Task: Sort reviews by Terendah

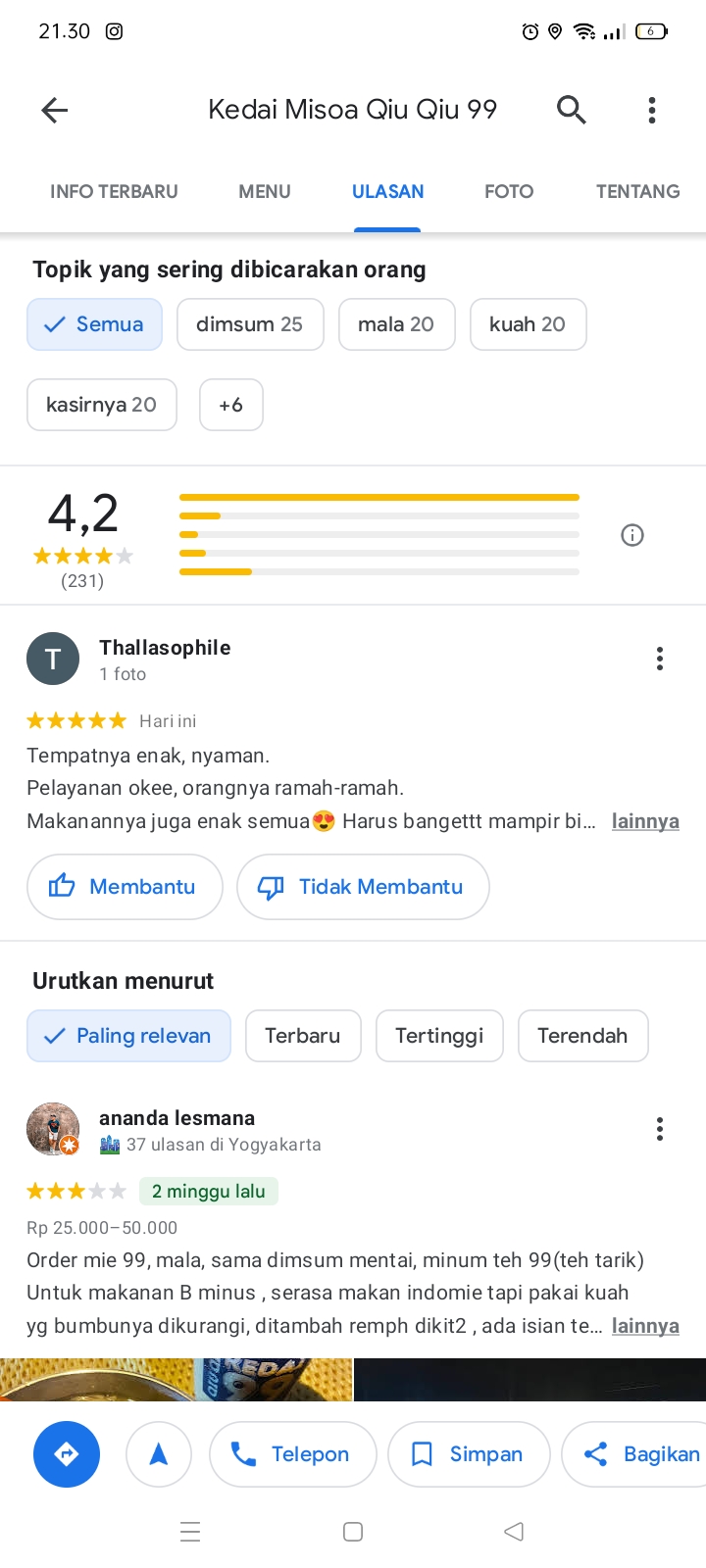Action: click(x=582, y=1036)
